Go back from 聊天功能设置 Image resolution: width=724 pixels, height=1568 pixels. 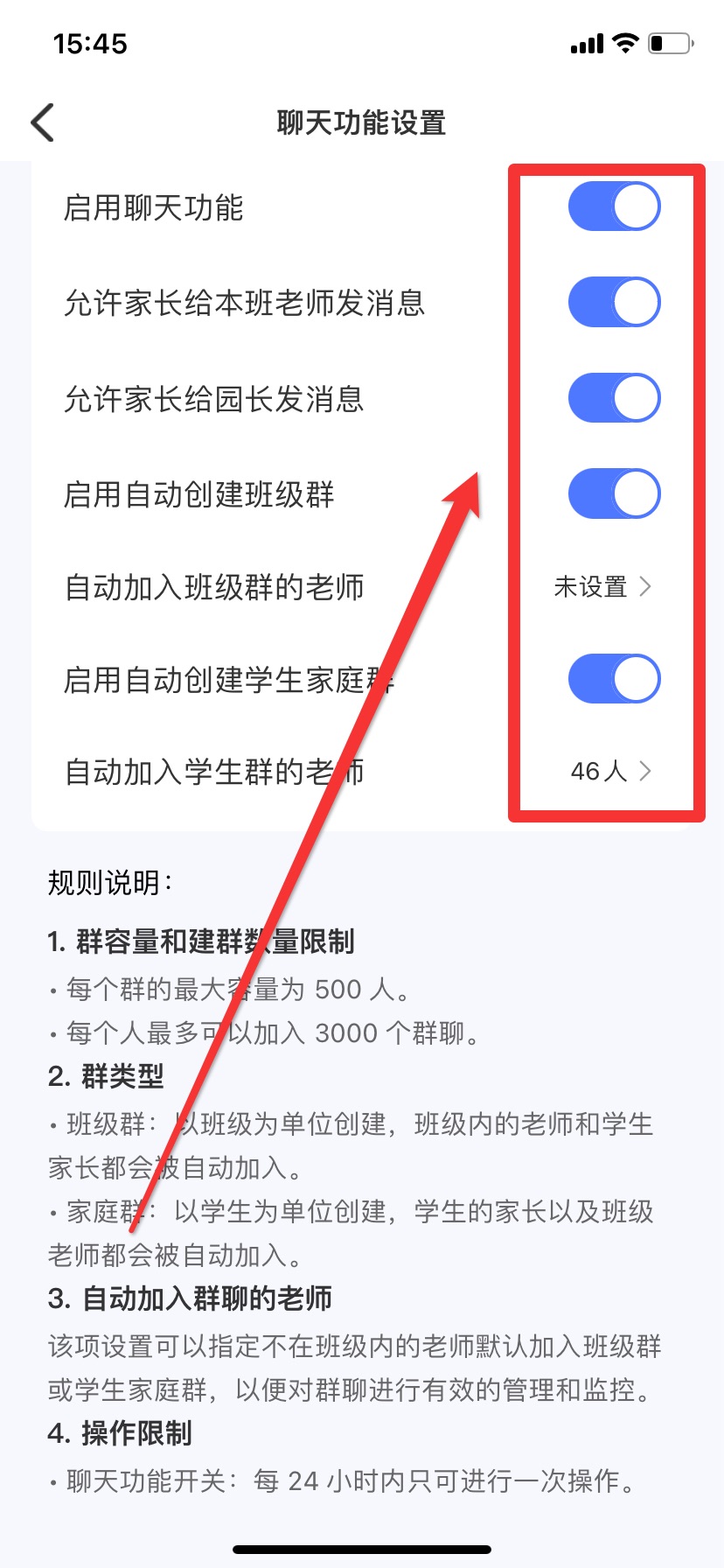tap(42, 122)
